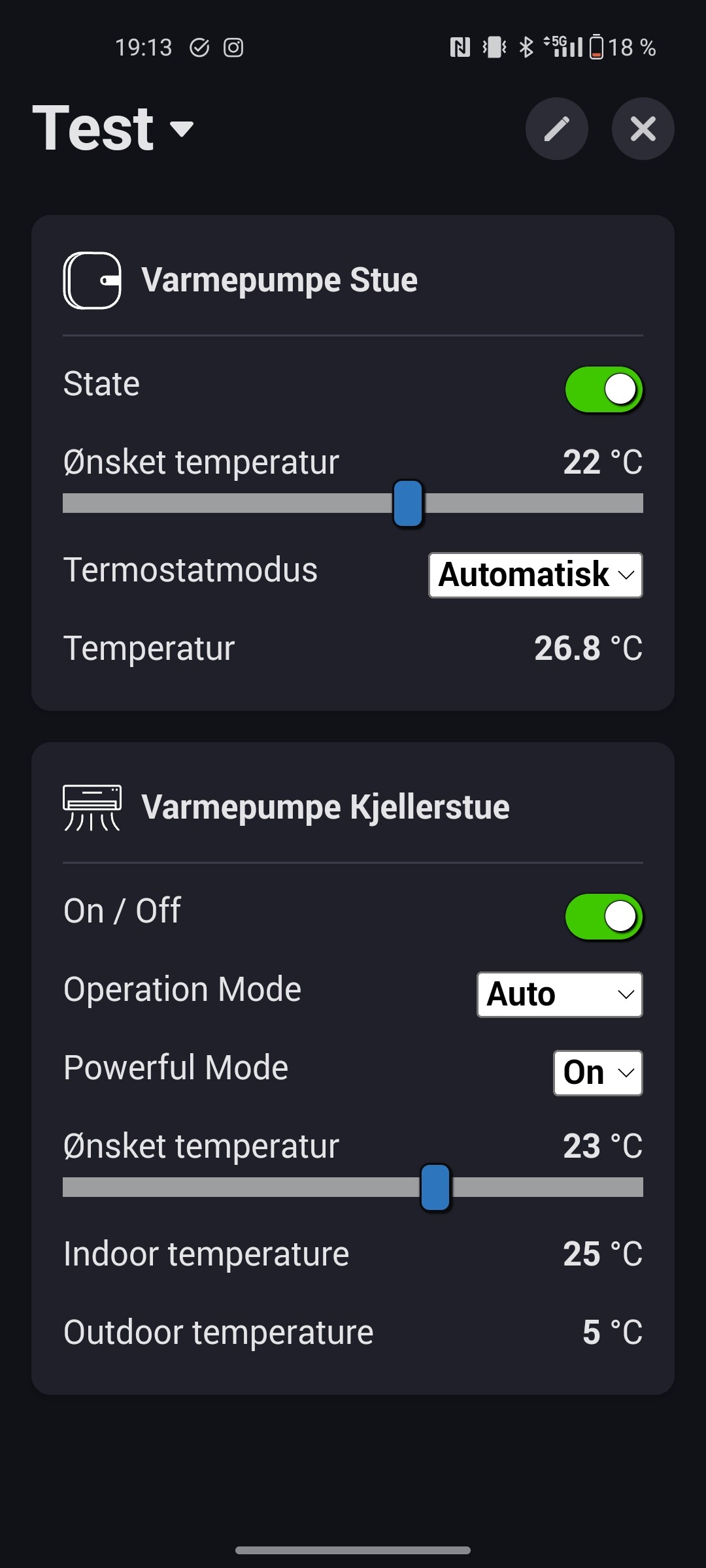Close the Test dashboard
Image resolution: width=706 pixels, height=1568 pixels.
pos(643,129)
